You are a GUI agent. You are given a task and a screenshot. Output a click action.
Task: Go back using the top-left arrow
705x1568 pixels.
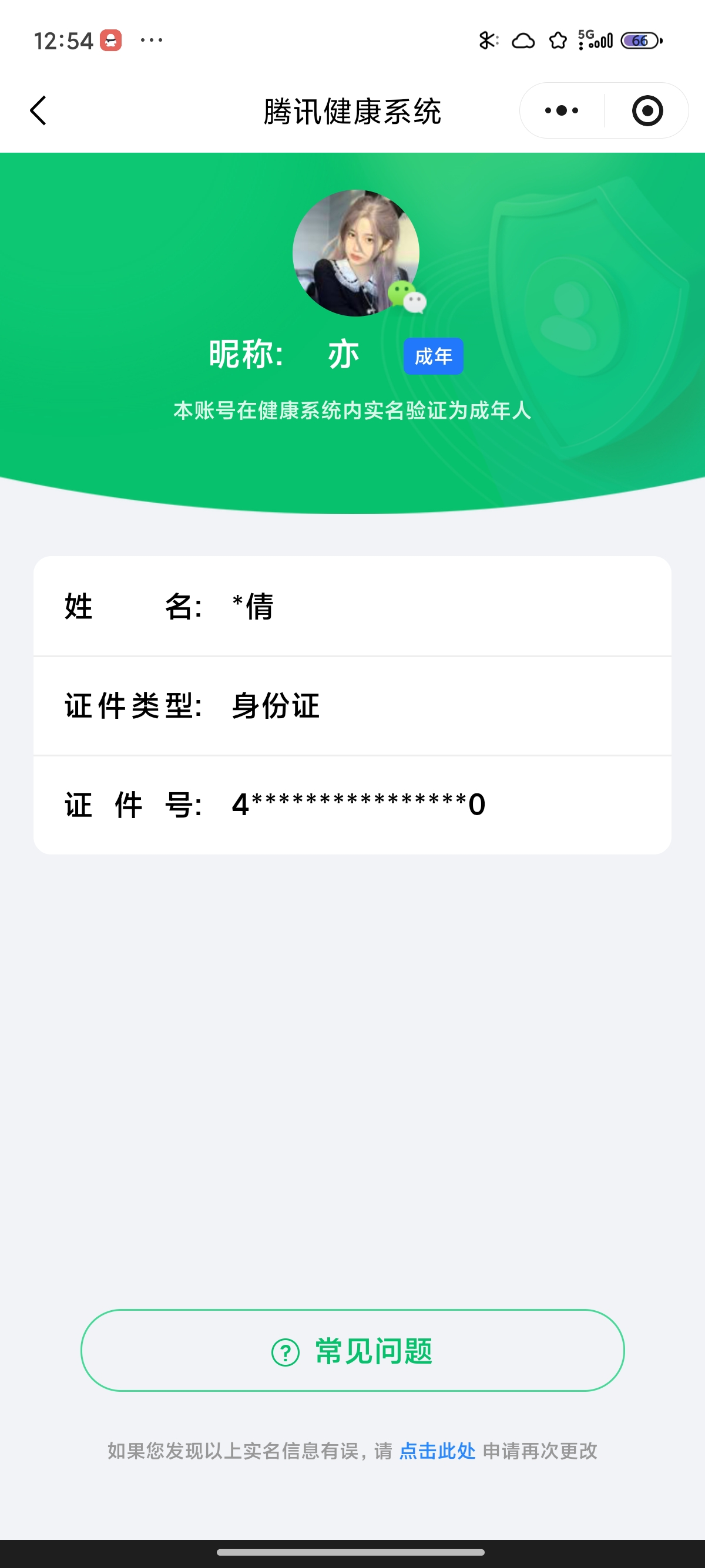coord(38,111)
